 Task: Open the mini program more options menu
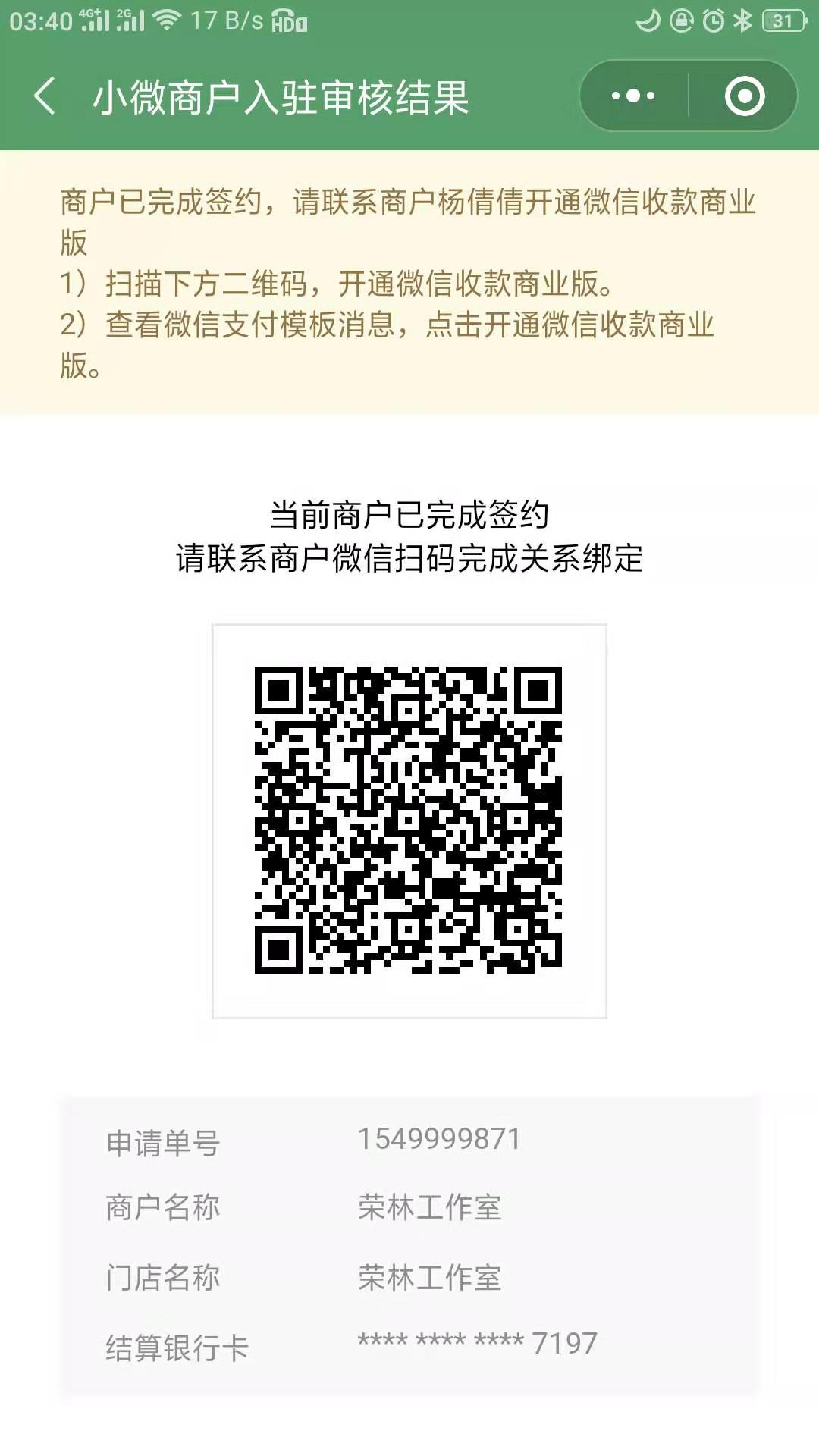633,96
